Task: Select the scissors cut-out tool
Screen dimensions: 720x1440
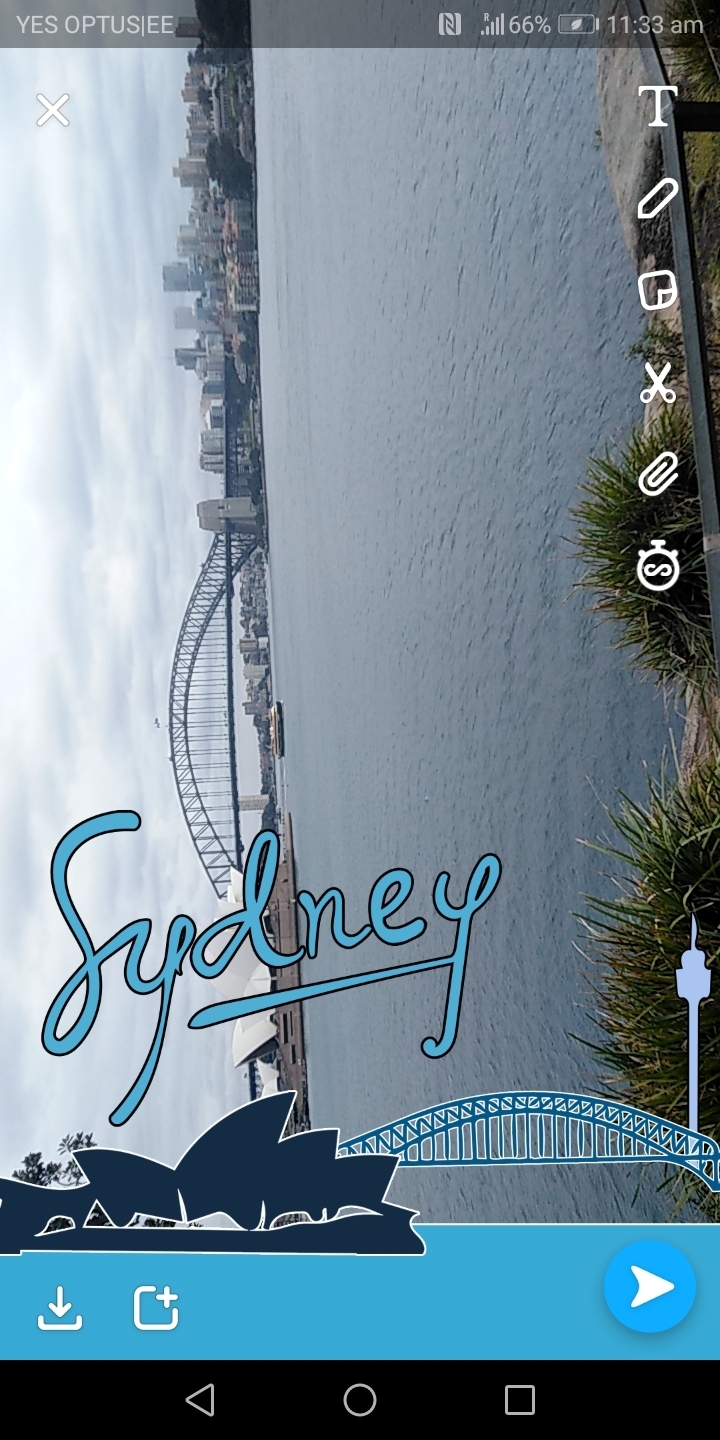Action: pyautogui.click(x=658, y=383)
